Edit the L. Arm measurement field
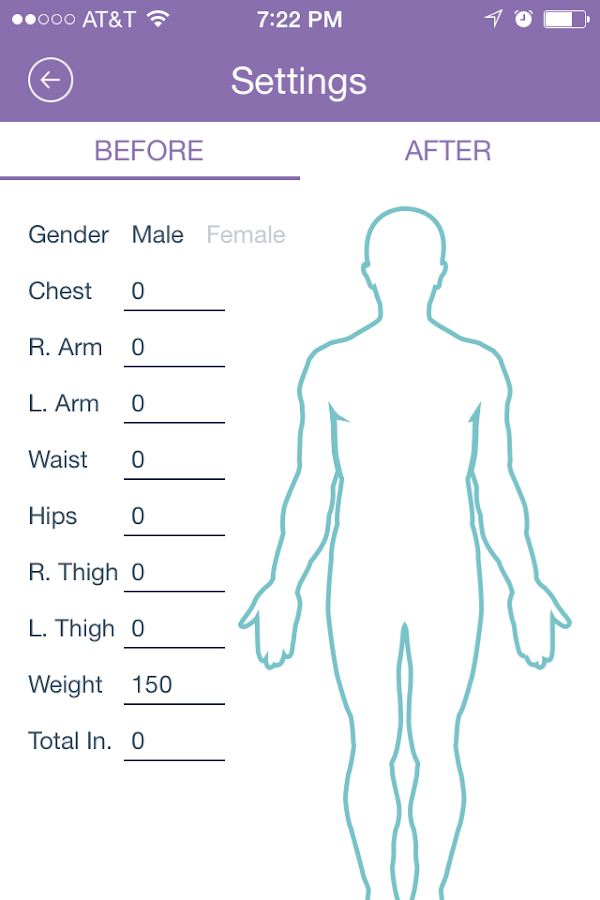Screen dimensions: 600x900 pos(174,404)
